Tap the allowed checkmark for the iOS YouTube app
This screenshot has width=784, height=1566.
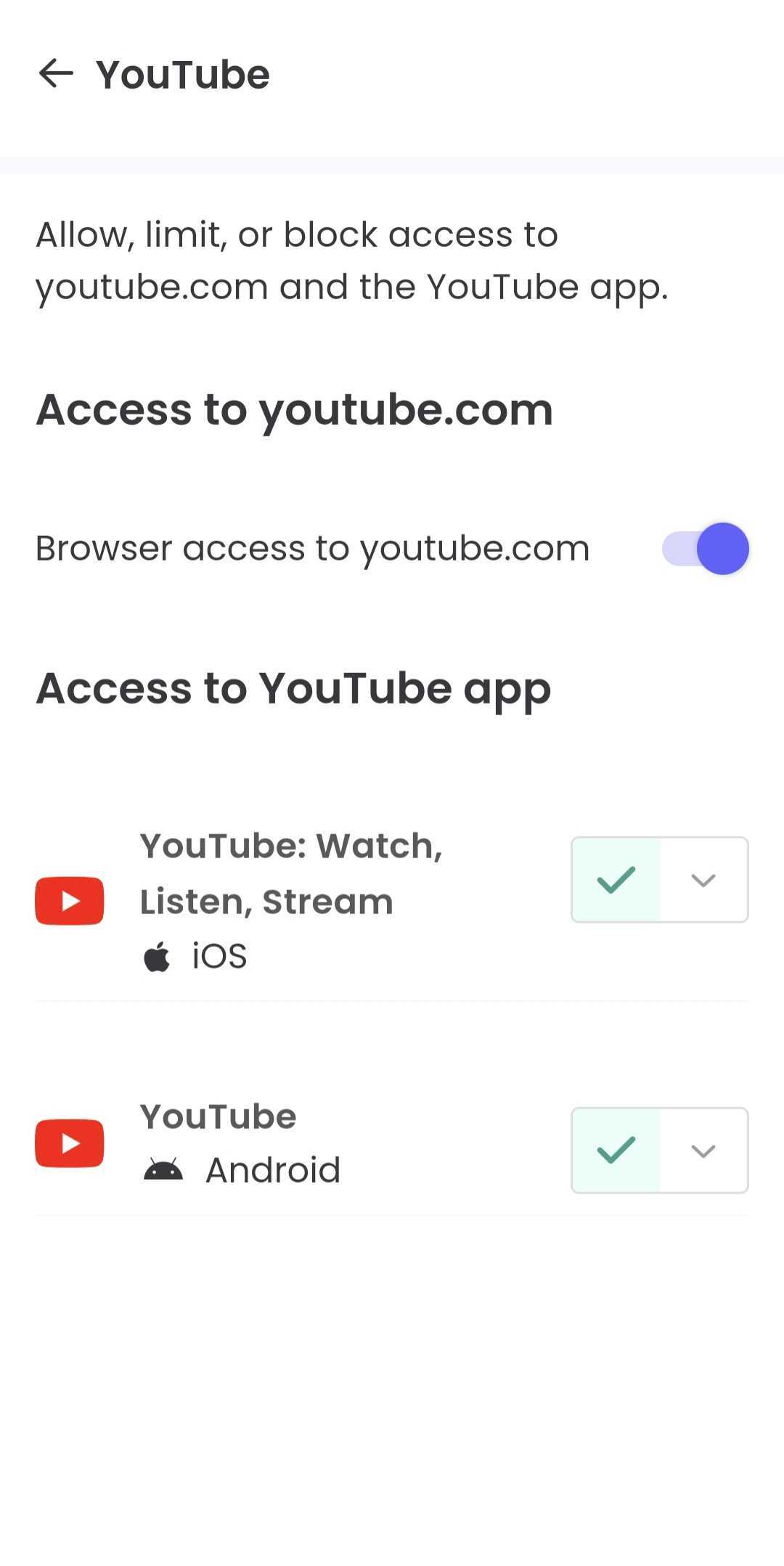[616, 880]
